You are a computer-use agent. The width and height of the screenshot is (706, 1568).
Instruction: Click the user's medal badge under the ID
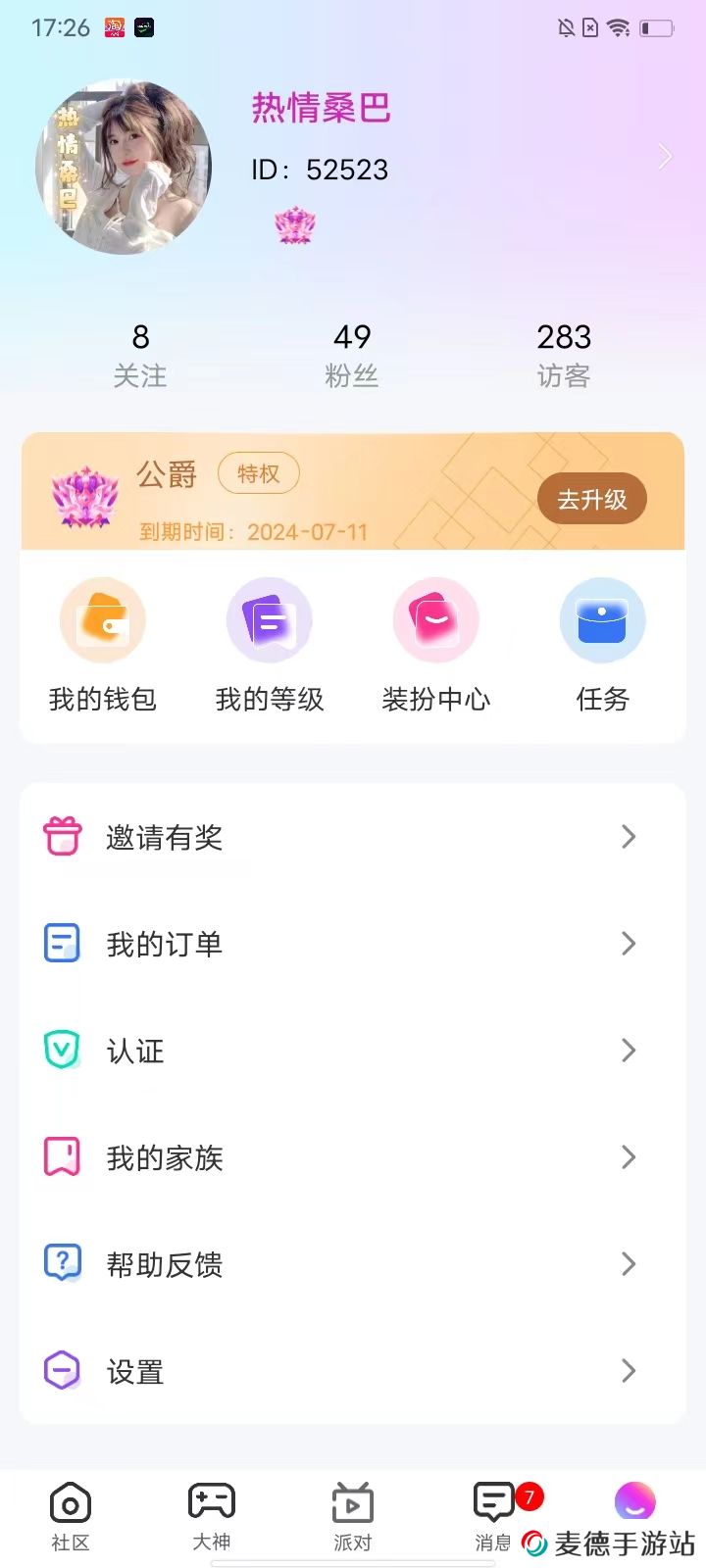point(295,224)
